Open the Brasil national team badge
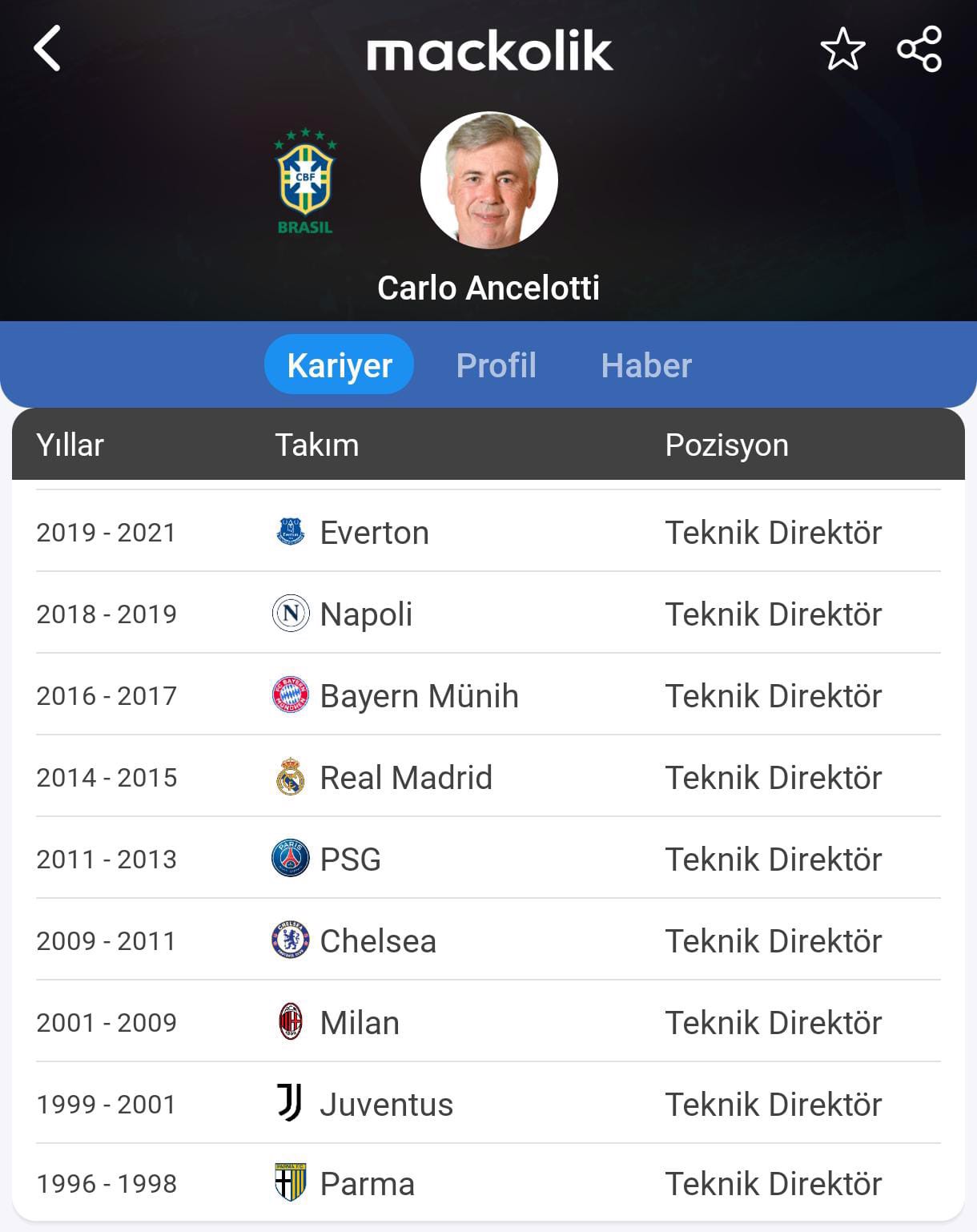Screen dimensions: 977x1232 [305, 182]
